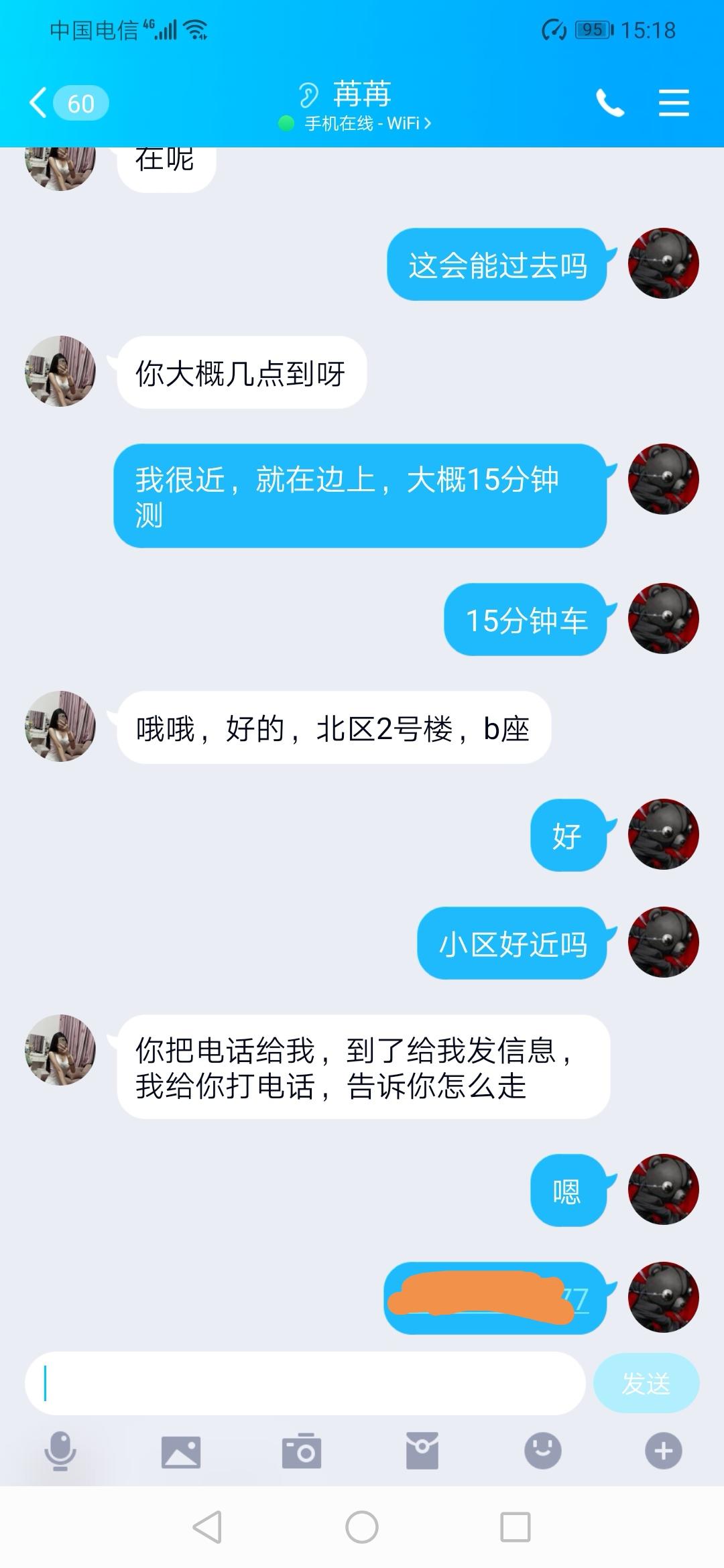Open the chat settings menu
The height and width of the screenshot is (1568, 724).
coord(674,103)
